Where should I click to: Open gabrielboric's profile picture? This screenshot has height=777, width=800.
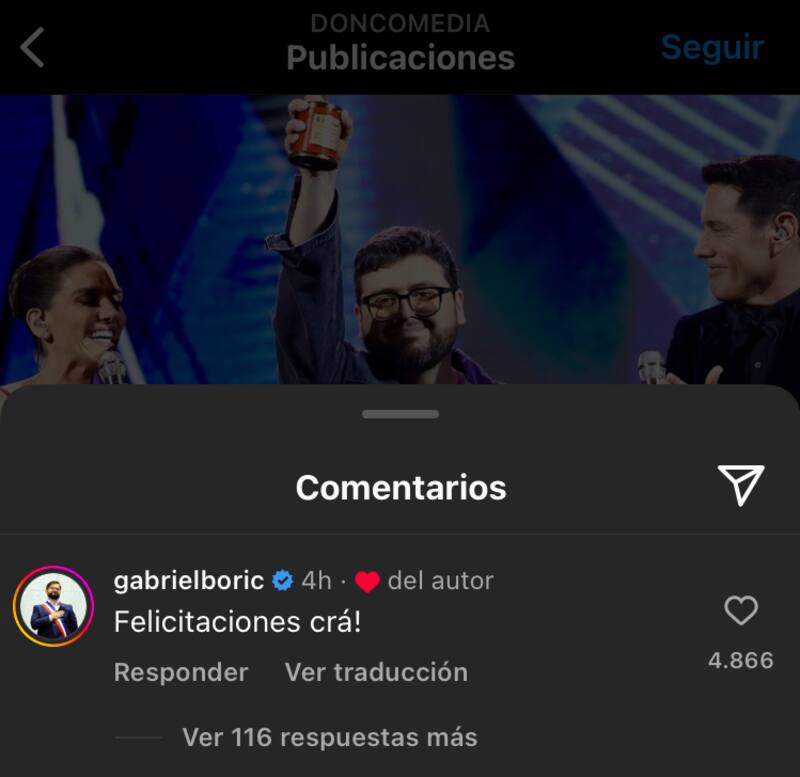tap(53, 606)
